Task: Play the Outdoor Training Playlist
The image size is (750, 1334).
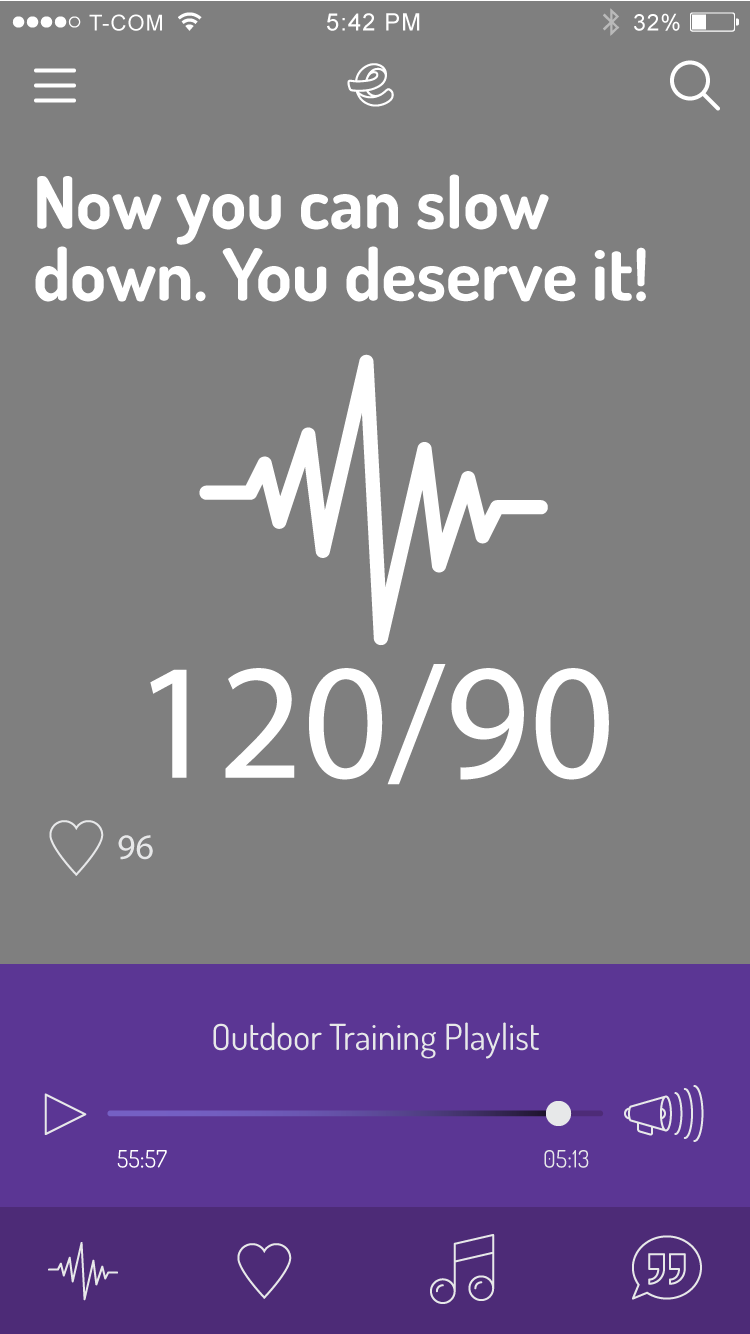Action: click(65, 1114)
